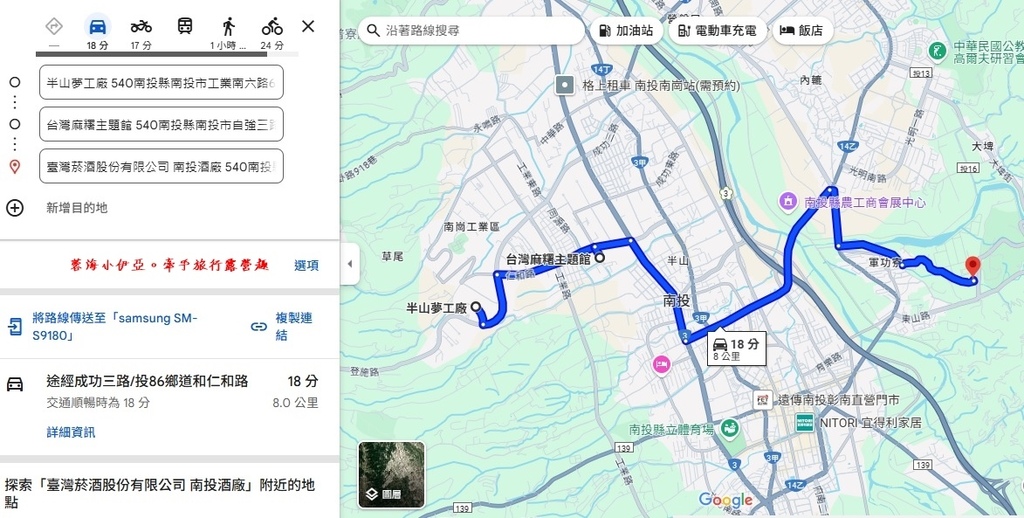This screenshot has height=518, width=1024.
Task: Edit the 台灣麻糬主題館 waypoint field
Action: pyautogui.click(x=160, y=125)
